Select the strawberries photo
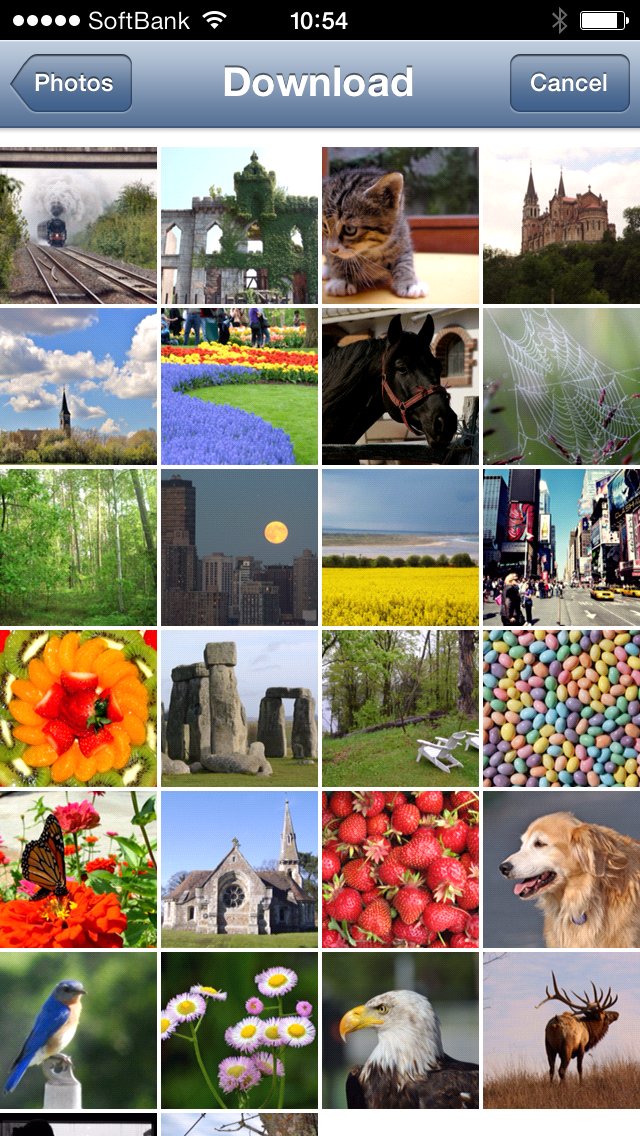The width and height of the screenshot is (640, 1136). pos(400,869)
